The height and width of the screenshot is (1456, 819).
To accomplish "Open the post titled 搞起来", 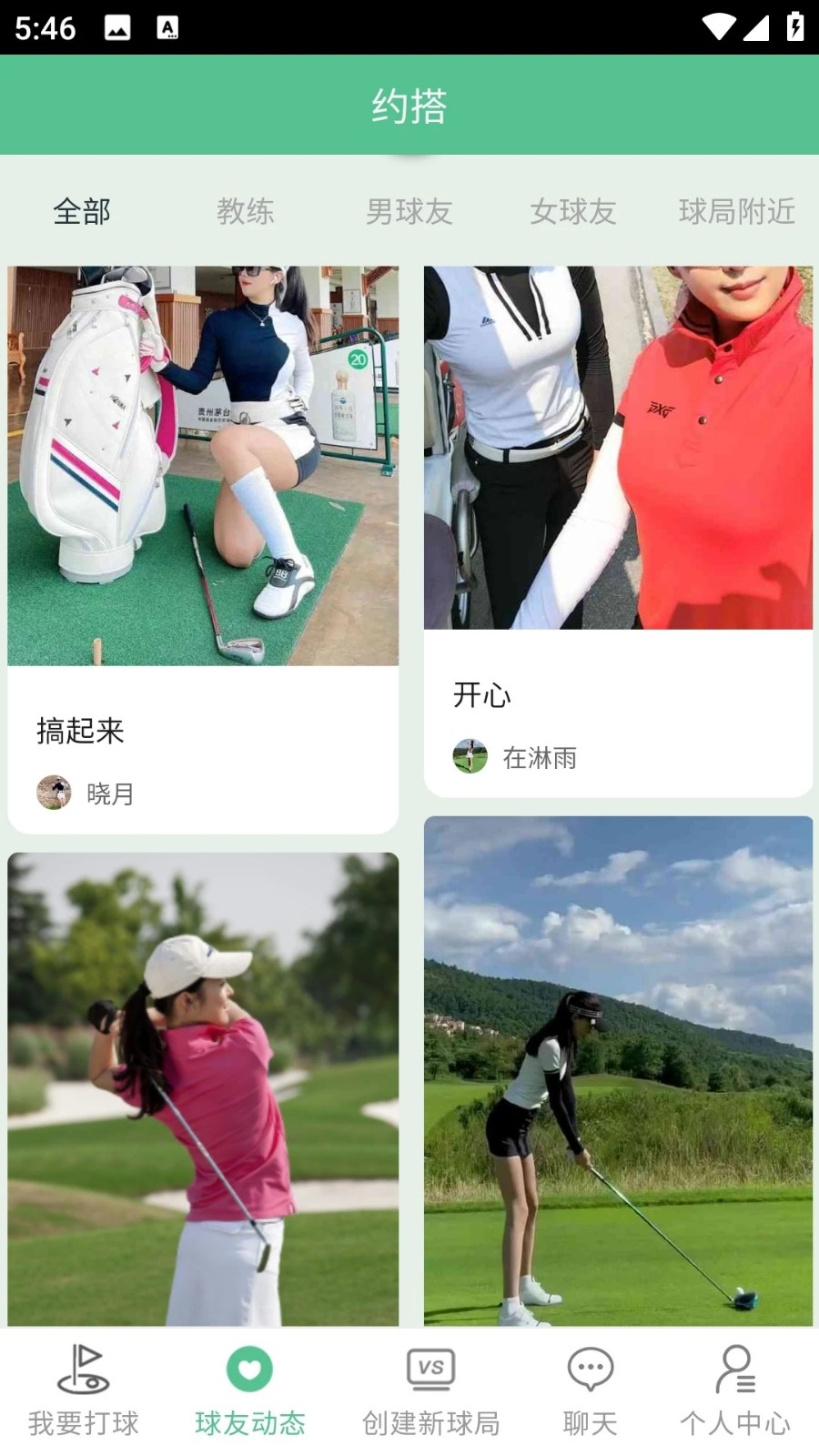I will pos(82,731).
